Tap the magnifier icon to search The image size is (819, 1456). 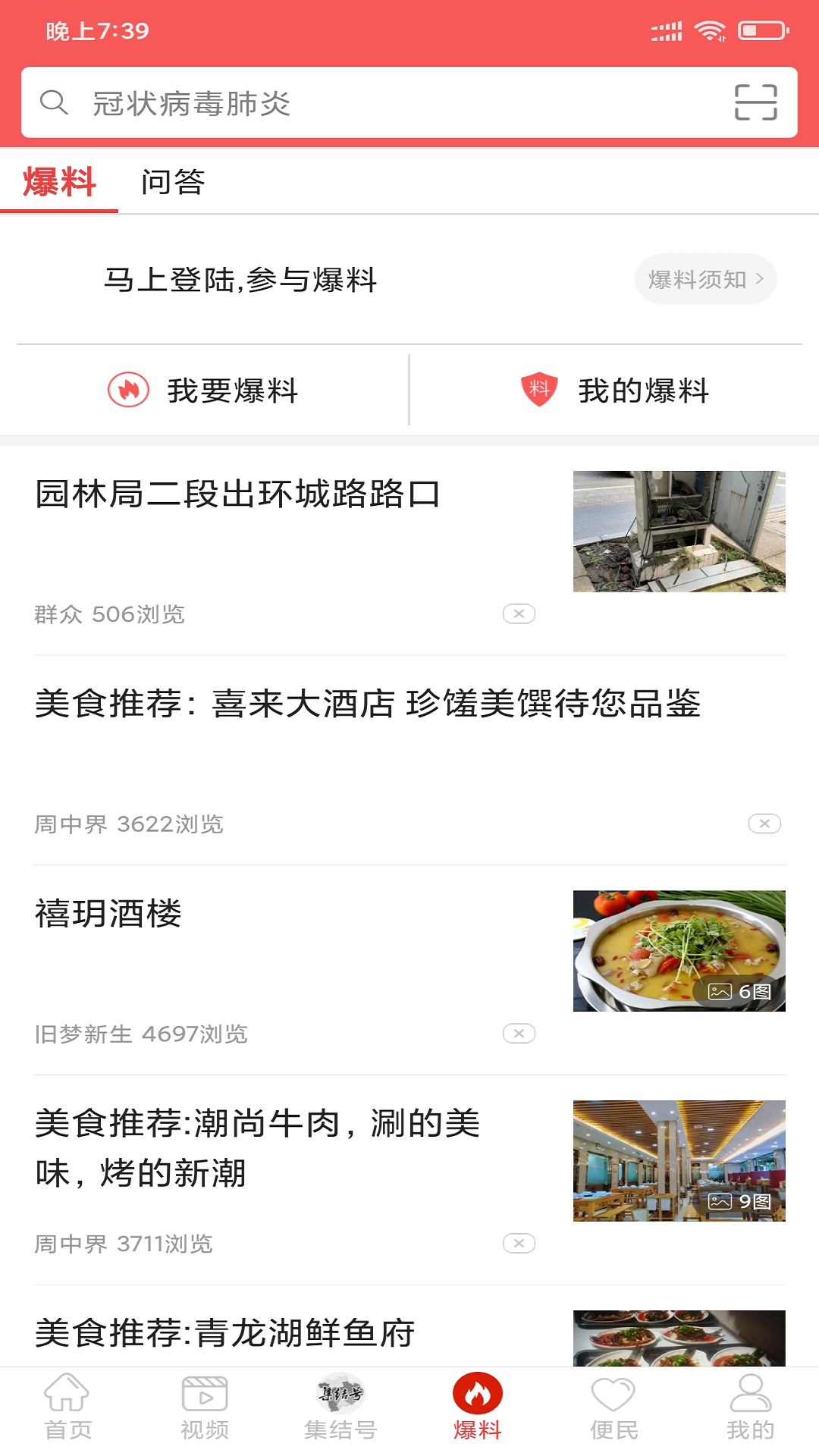tap(53, 102)
